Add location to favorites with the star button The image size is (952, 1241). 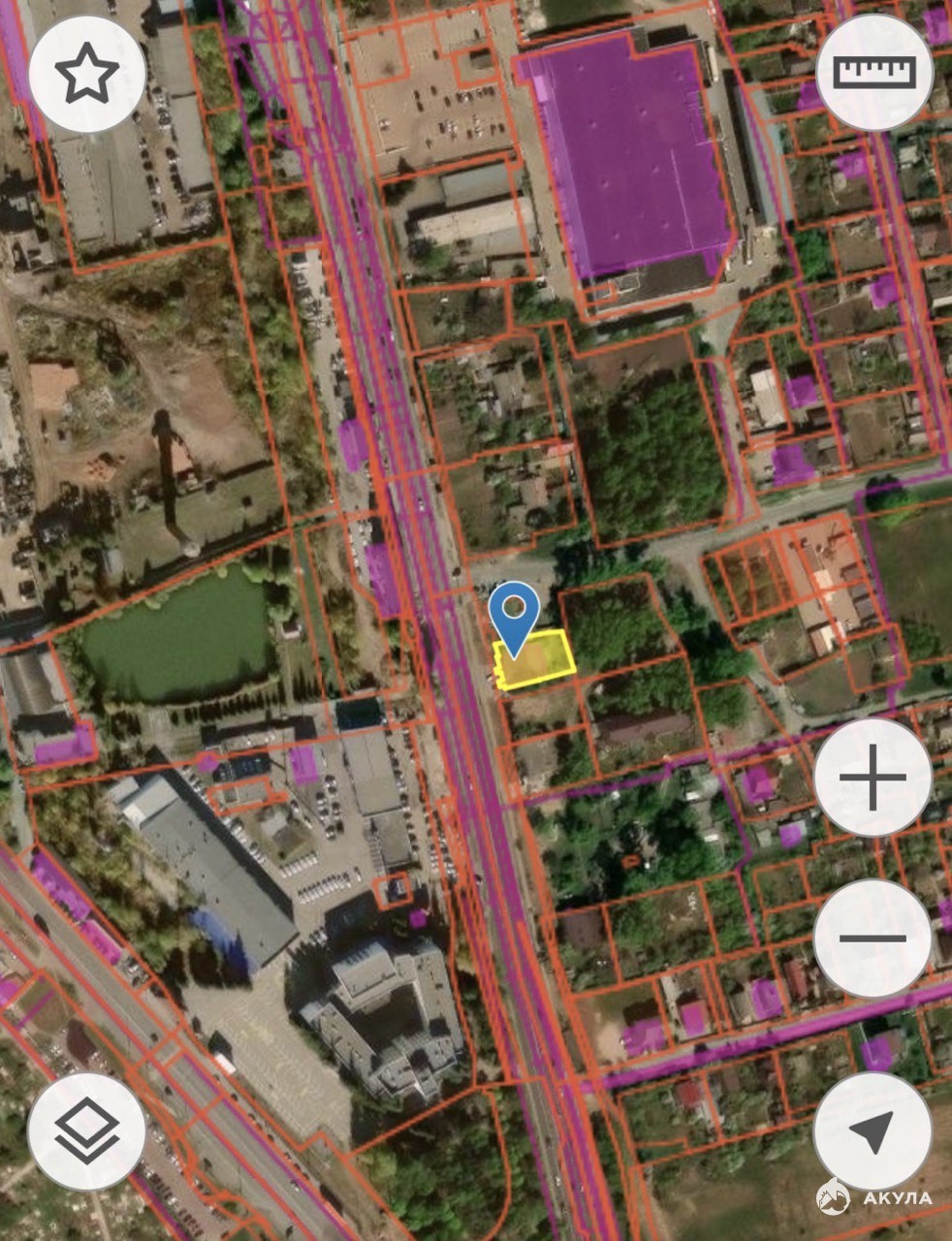tap(87, 73)
